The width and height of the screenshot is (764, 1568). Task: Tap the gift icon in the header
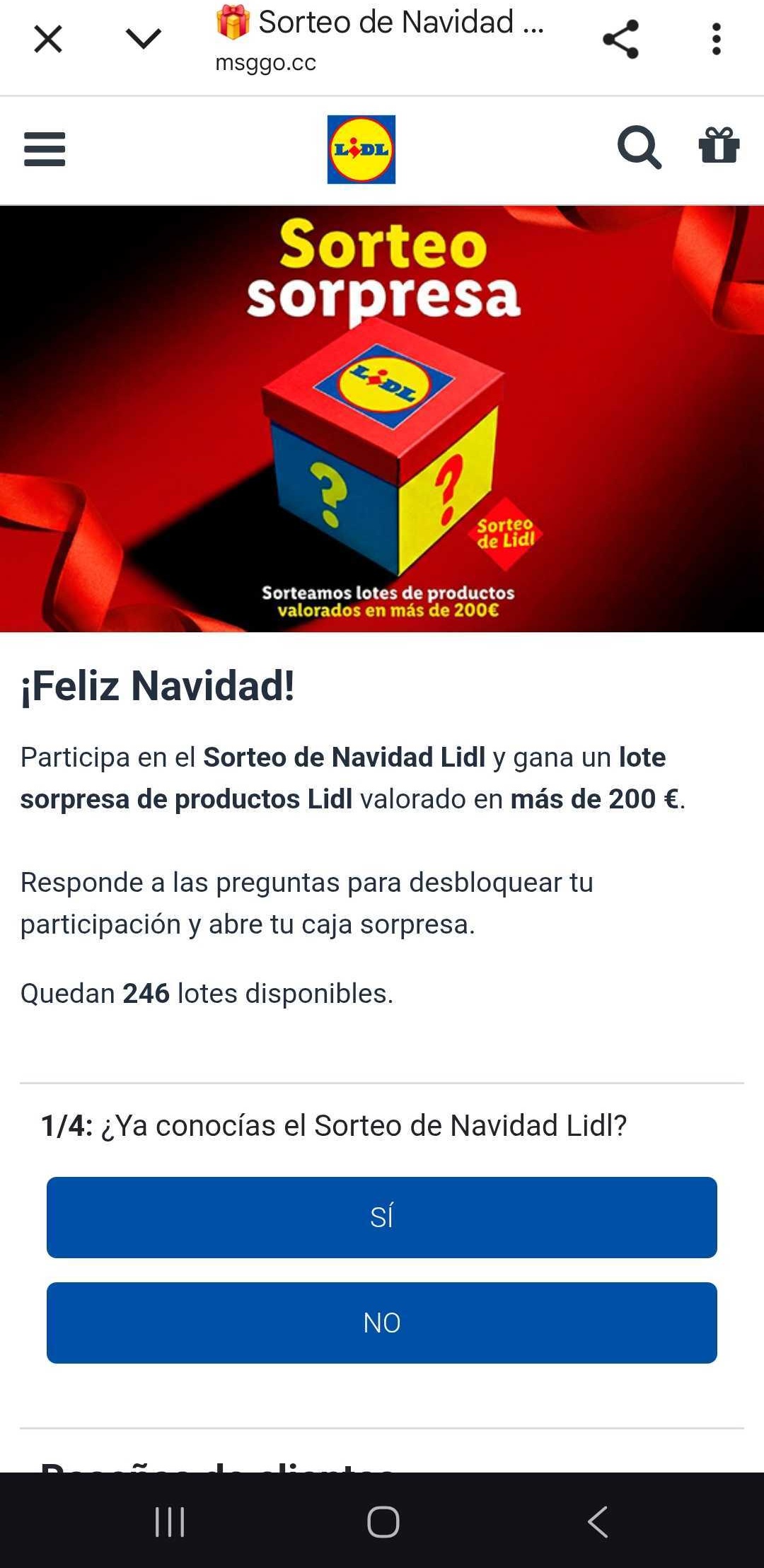(719, 146)
